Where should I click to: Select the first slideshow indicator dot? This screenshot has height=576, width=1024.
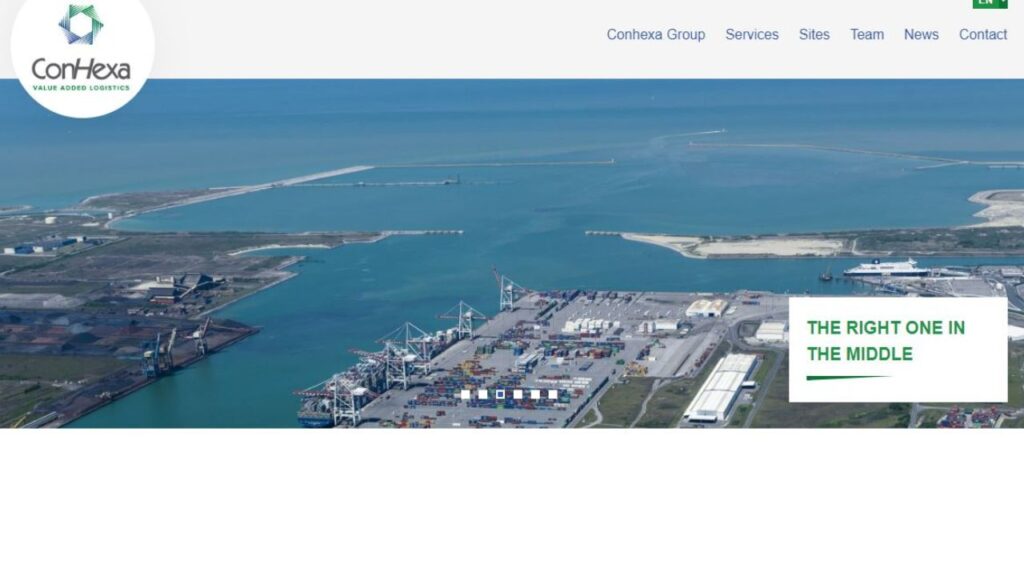click(465, 394)
